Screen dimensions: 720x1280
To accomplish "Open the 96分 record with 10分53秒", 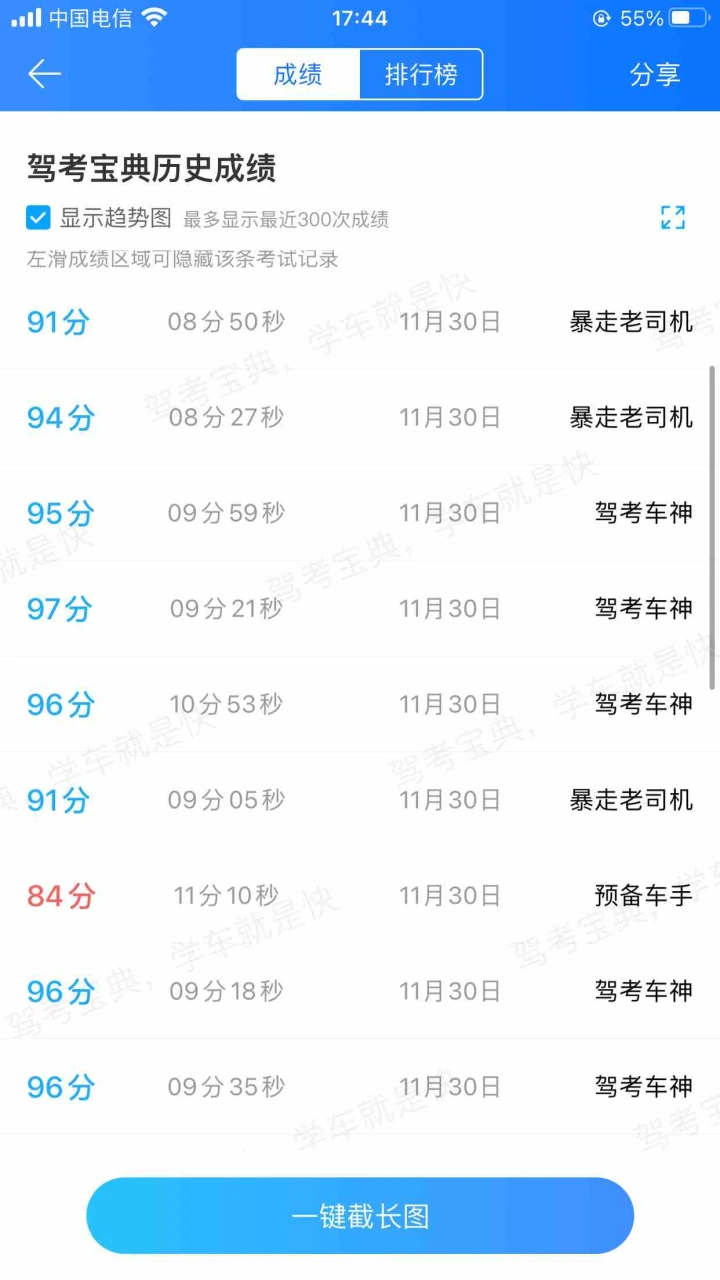I will coord(360,704).
